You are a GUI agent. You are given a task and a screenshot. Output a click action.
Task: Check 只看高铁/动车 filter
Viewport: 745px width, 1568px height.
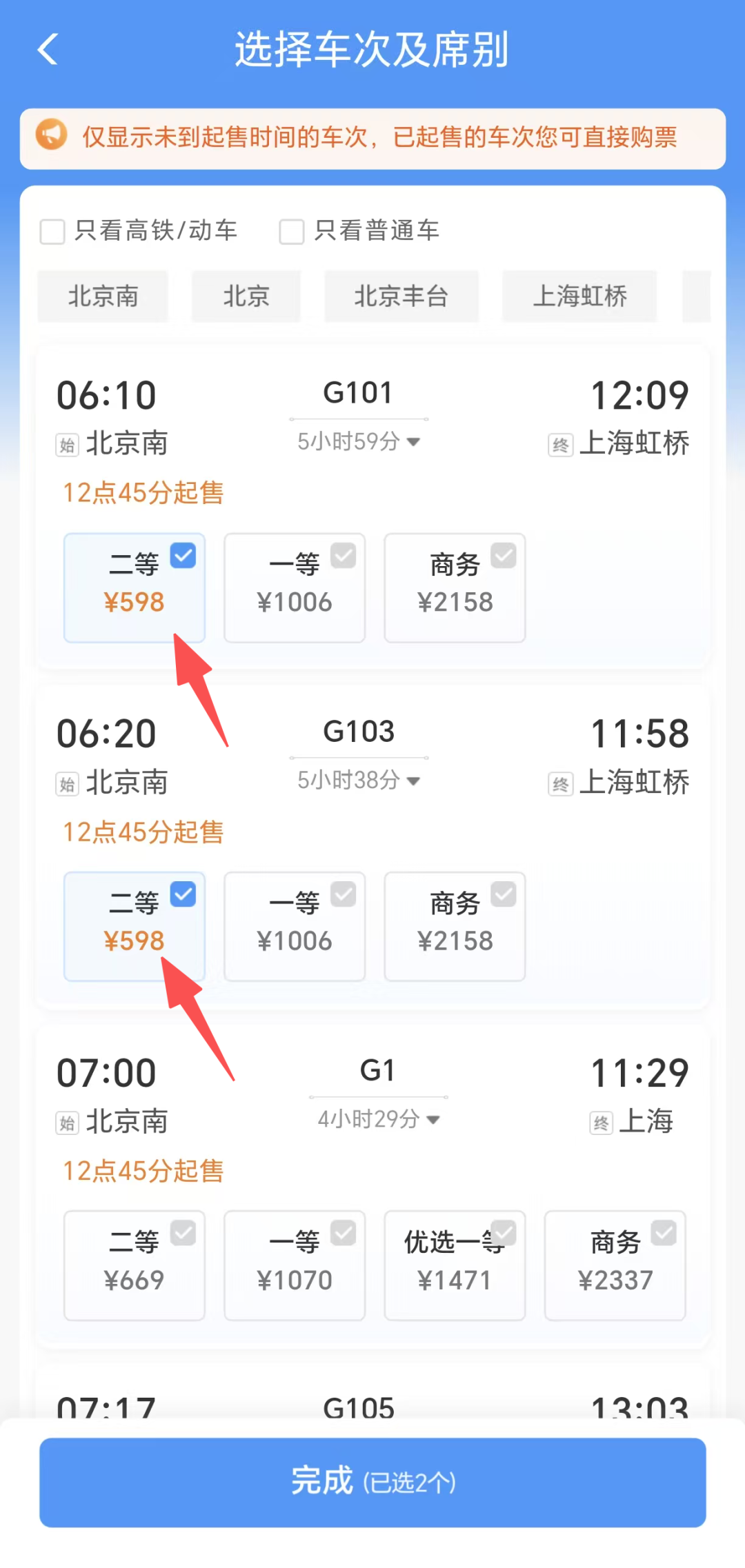point(53,231)
